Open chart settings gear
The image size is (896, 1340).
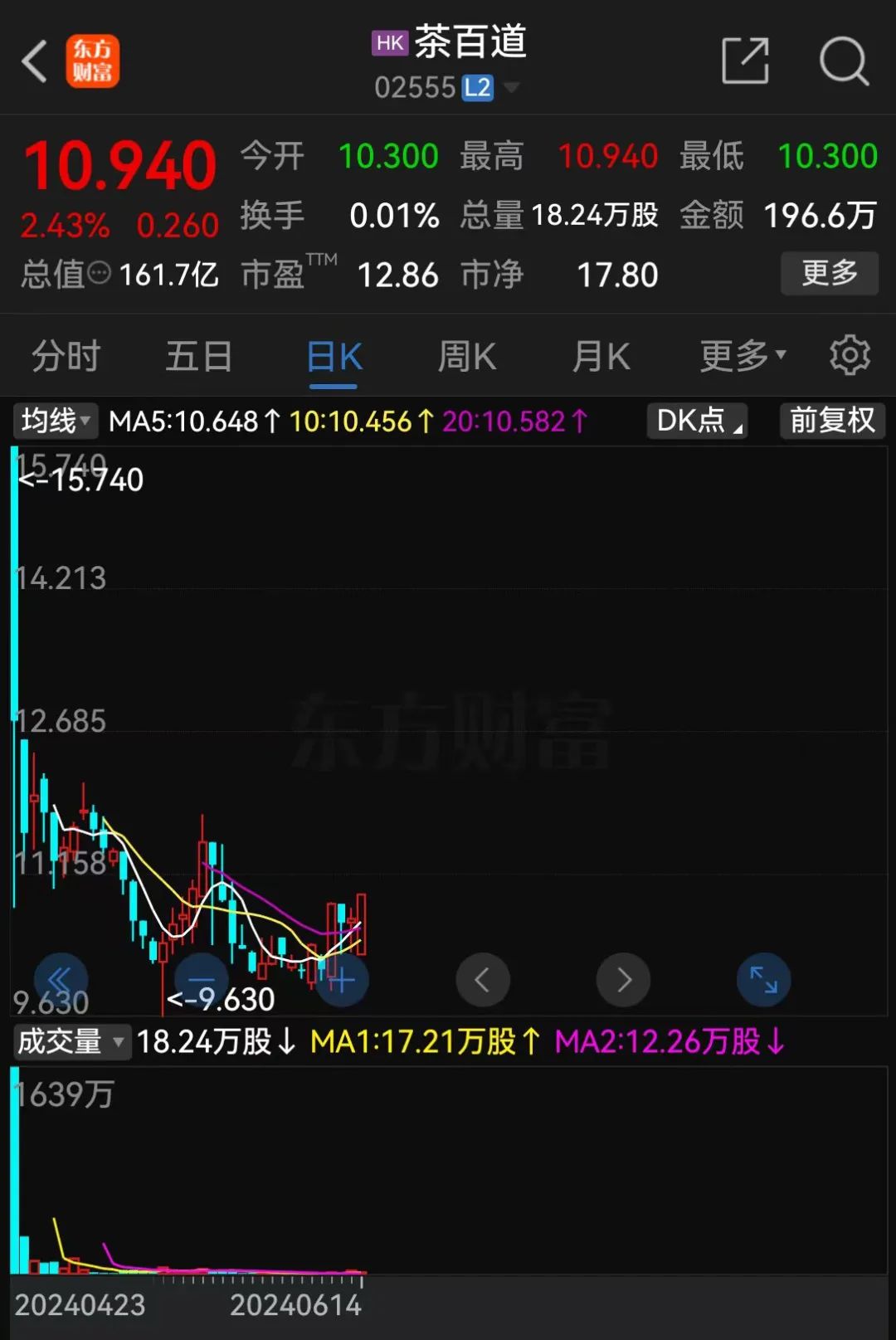(850, 355)
